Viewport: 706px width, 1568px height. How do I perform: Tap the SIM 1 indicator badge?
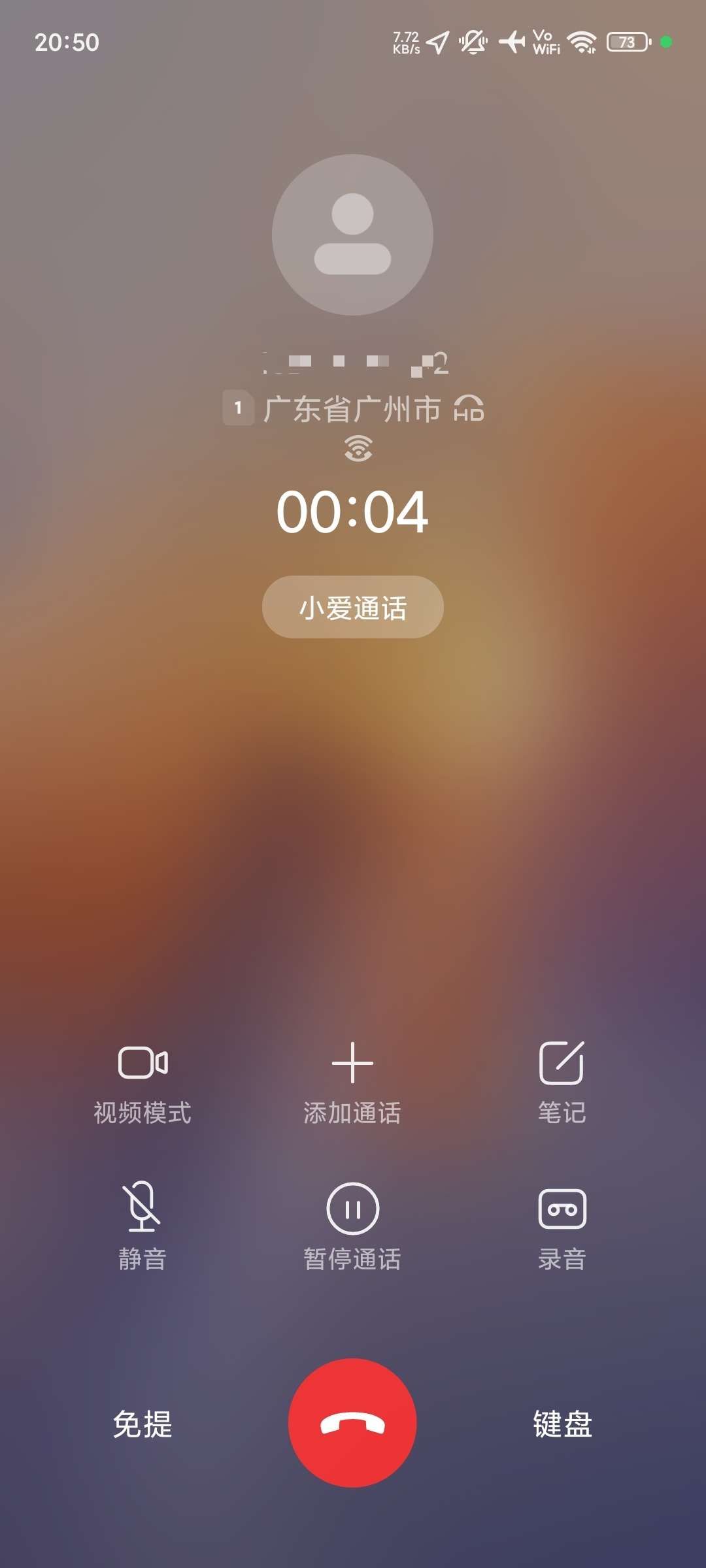pyautogui.click(x=239, y=408)
